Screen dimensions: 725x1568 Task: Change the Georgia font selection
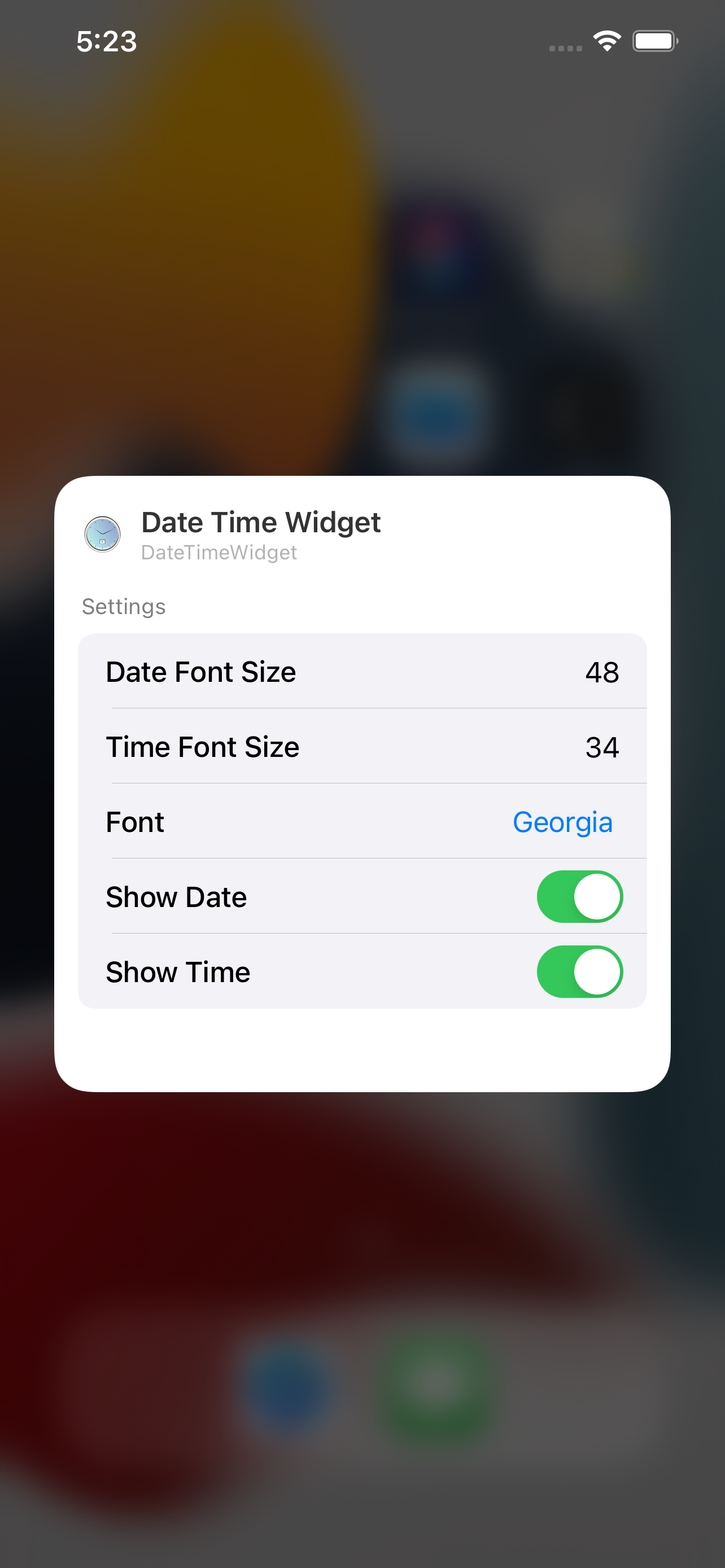pyautogui.click(x=562, y=822)
